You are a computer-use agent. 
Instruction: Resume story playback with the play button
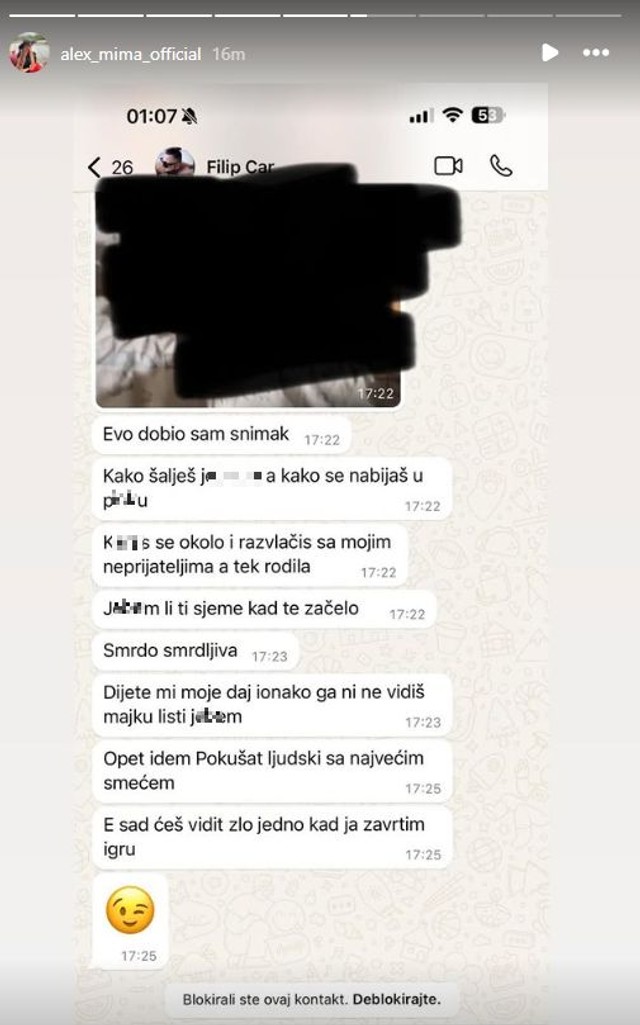[x=549, y=52]
